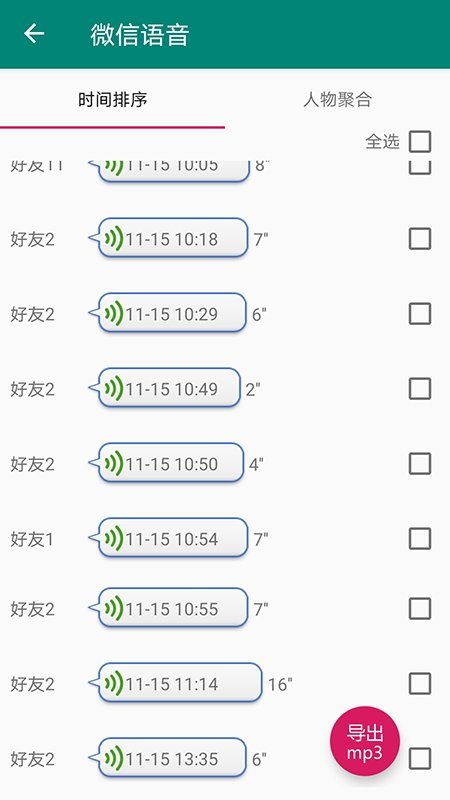The width and height of the screenshot is (450, 800).
Task: Select the checkbox for 11-15 10:49
Action: tap(420, 388)
